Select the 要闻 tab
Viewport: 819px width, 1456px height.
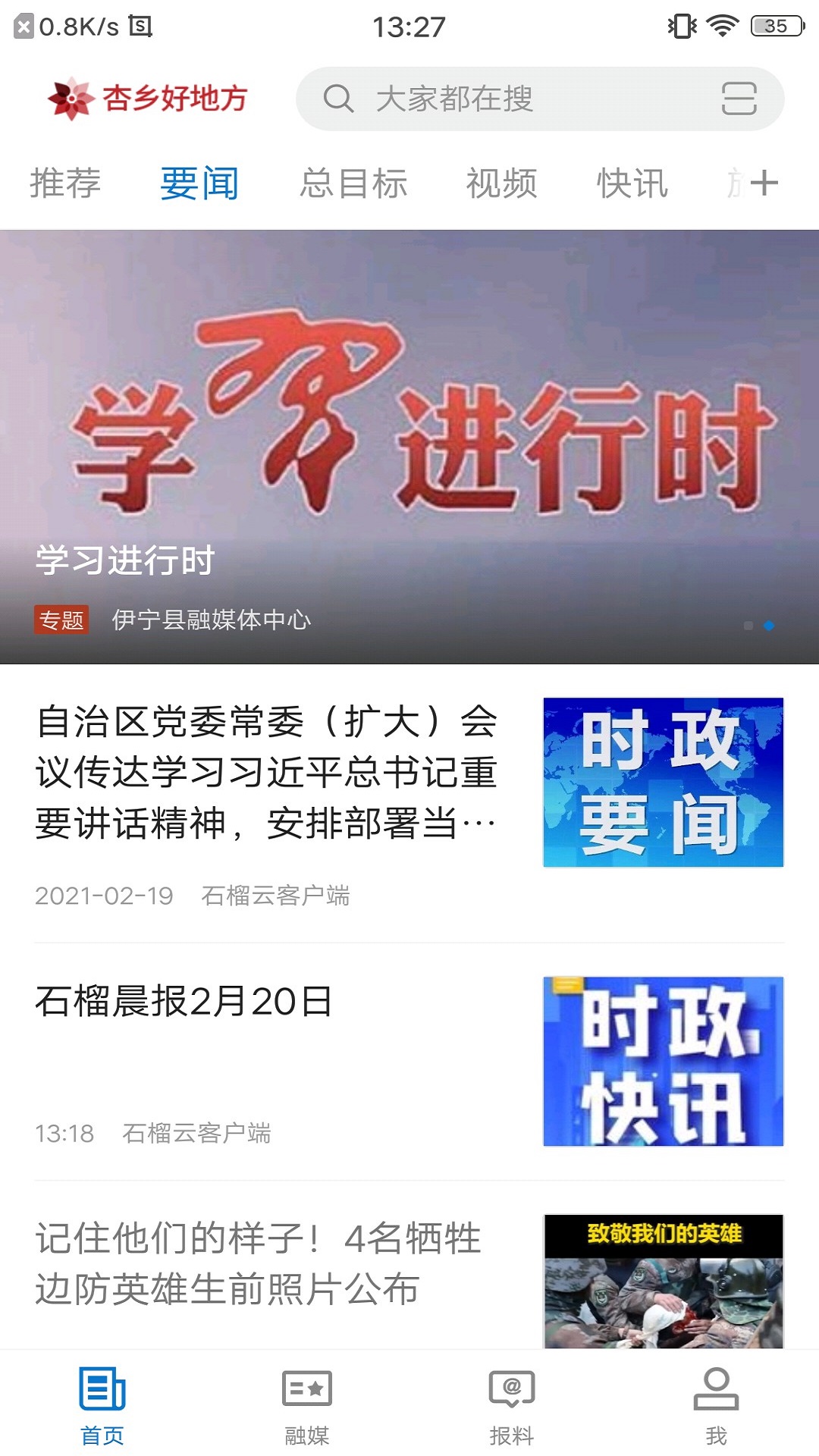(199, 184)
